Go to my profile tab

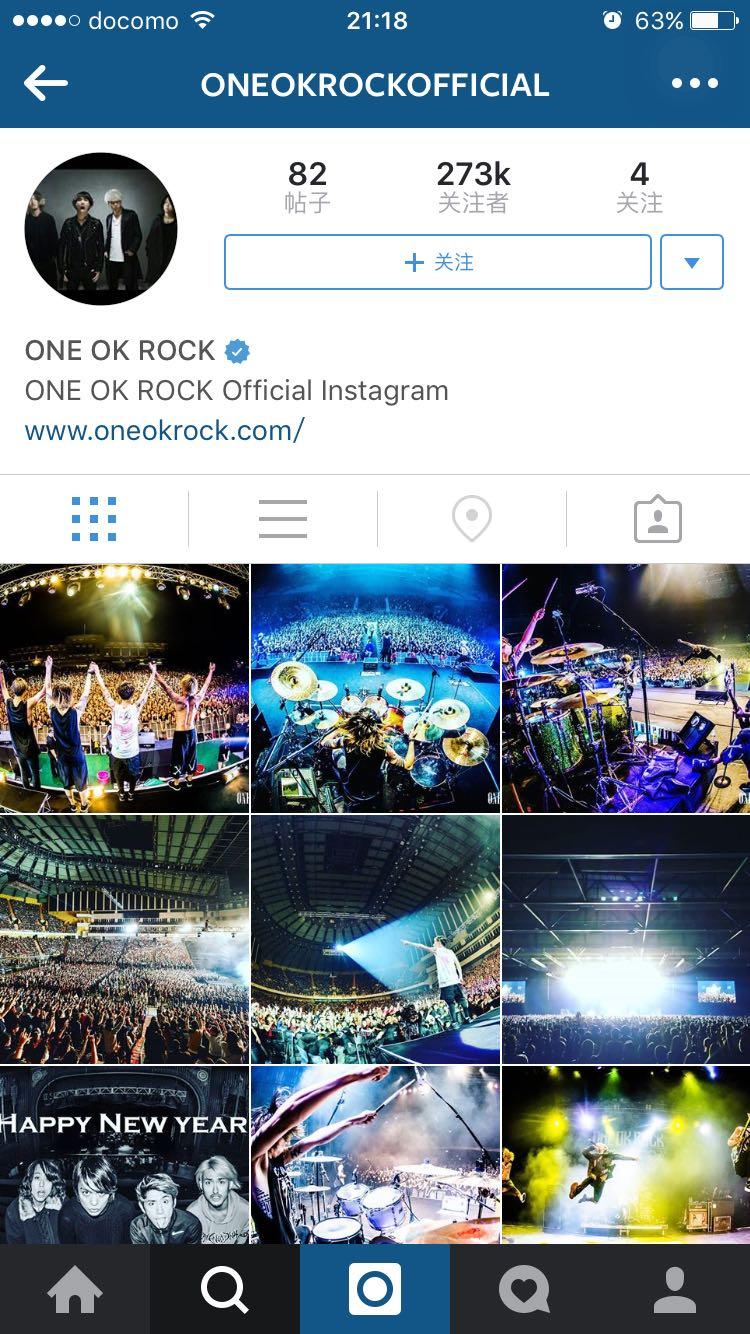point(675,1290)
